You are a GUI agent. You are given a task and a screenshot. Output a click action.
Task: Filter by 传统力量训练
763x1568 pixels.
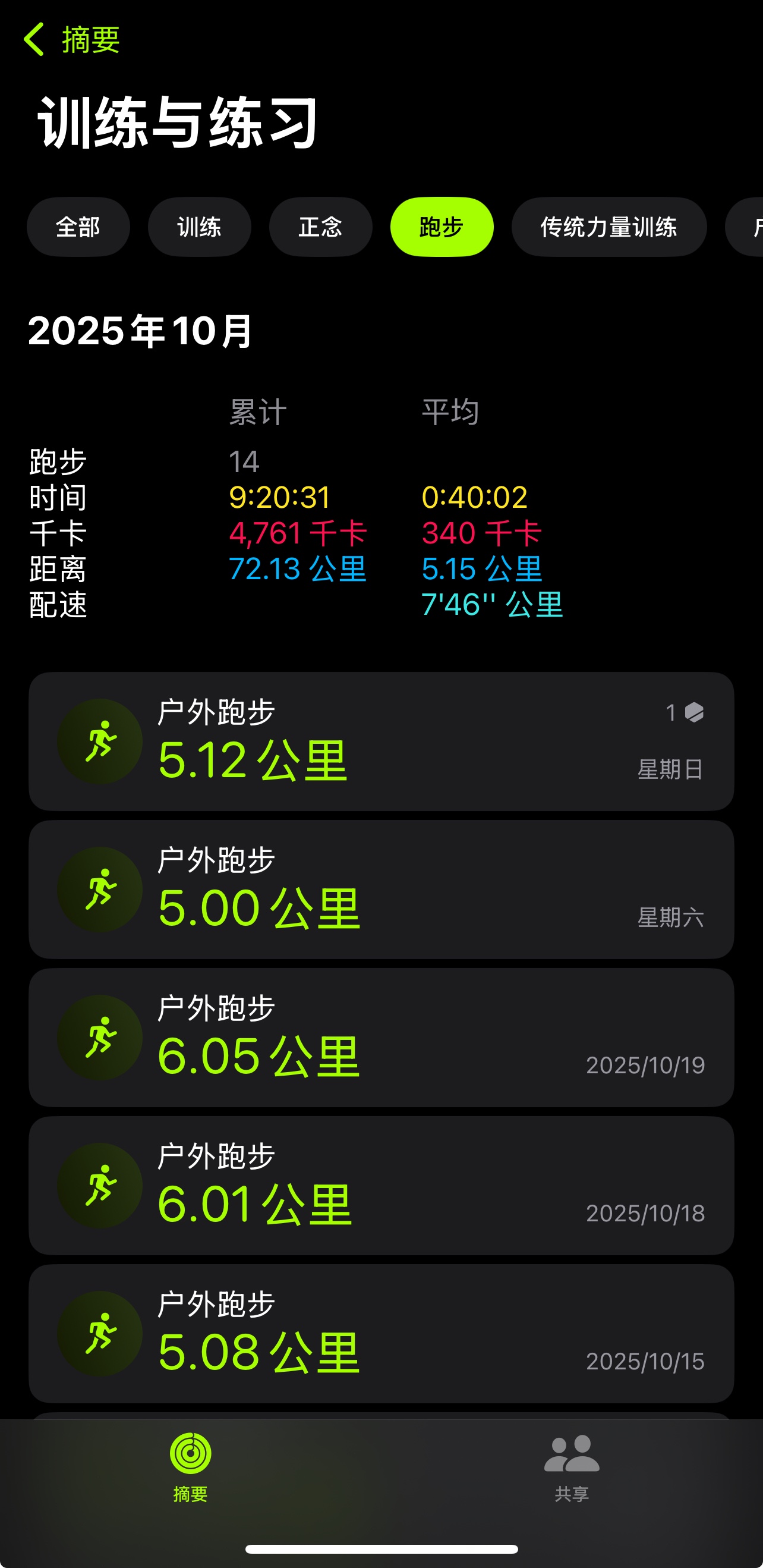click(608, 227)
